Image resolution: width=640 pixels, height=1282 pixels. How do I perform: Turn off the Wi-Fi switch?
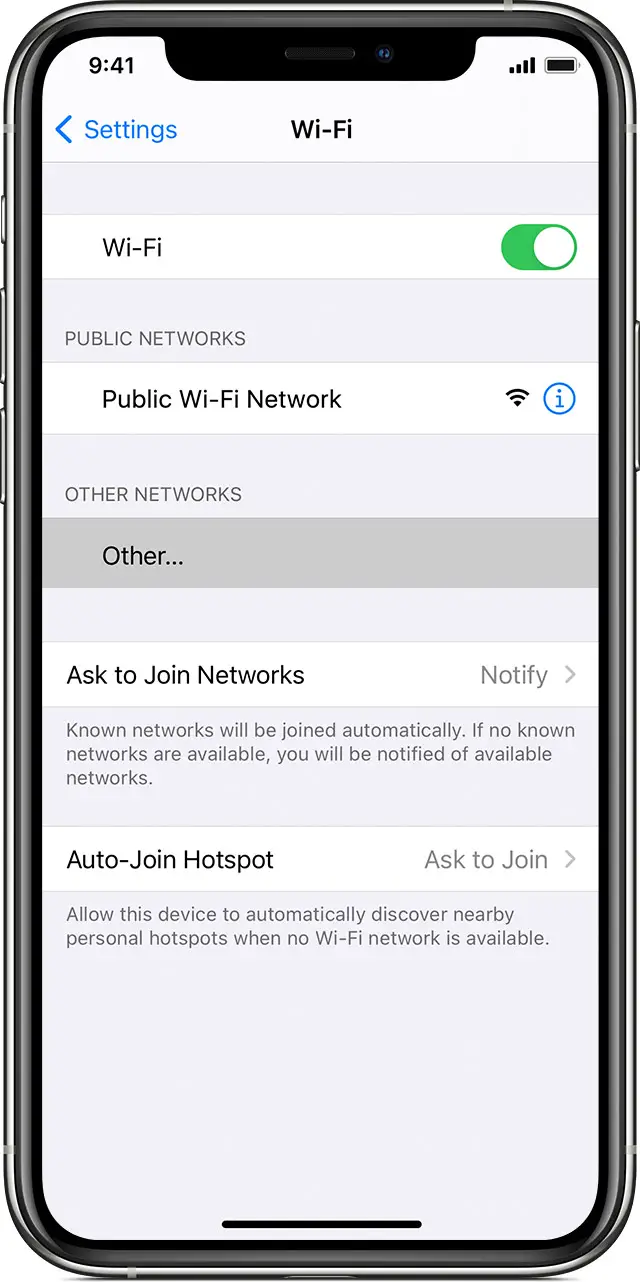point(538,247)
